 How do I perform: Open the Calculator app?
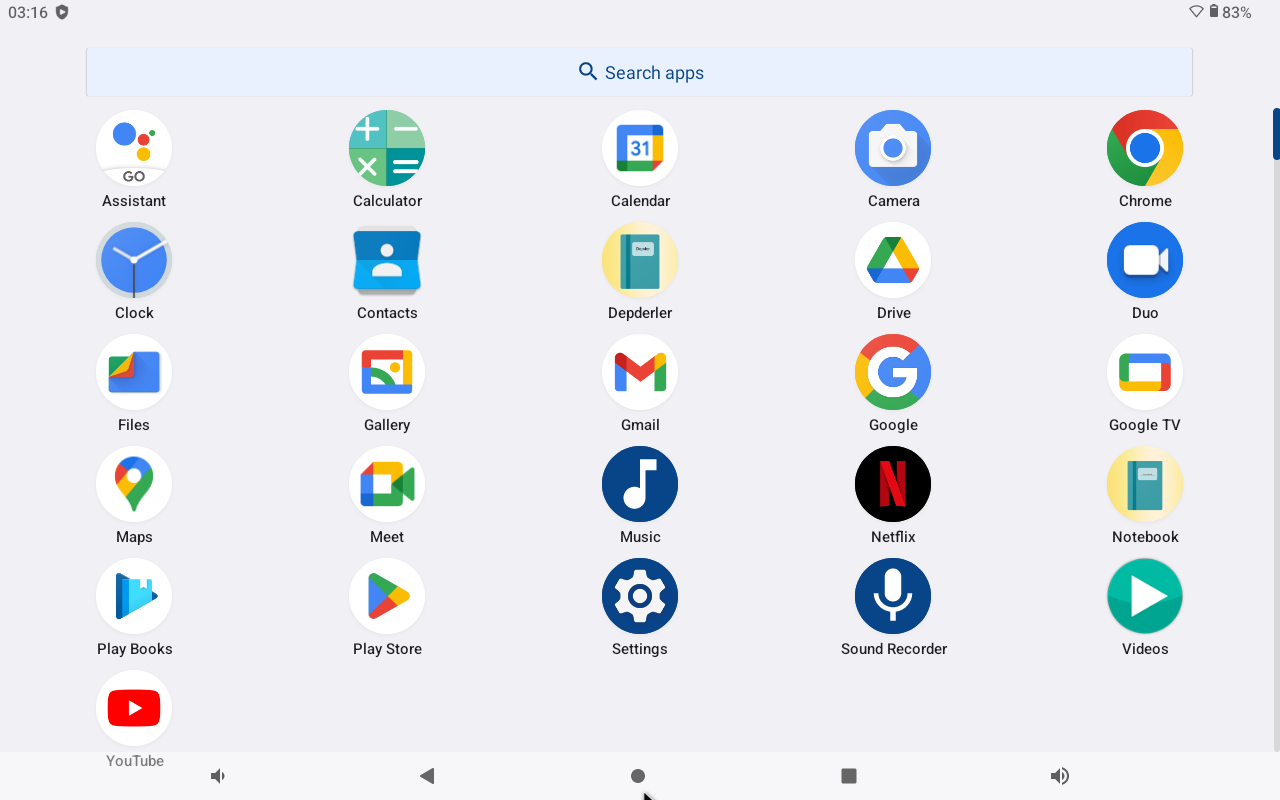(x=387, y=149)
